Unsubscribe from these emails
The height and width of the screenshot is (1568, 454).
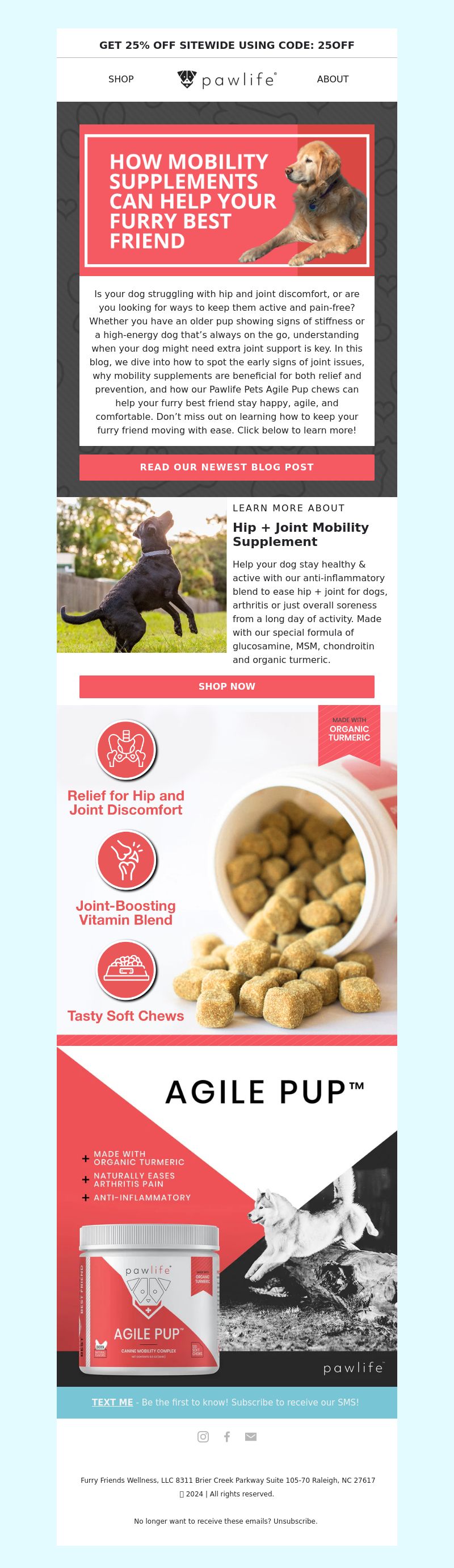click(295, 1520)
